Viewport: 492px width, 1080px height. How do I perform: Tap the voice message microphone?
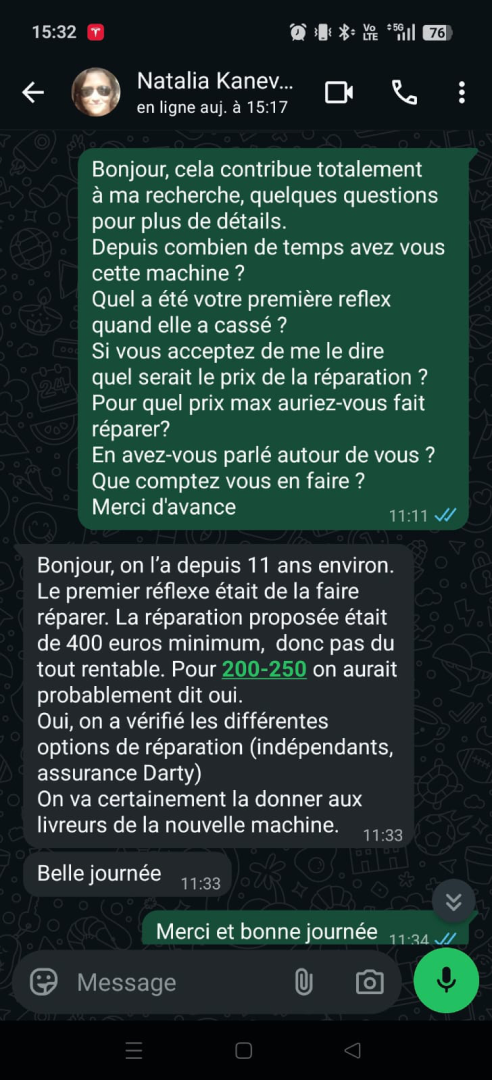[447, 980]
